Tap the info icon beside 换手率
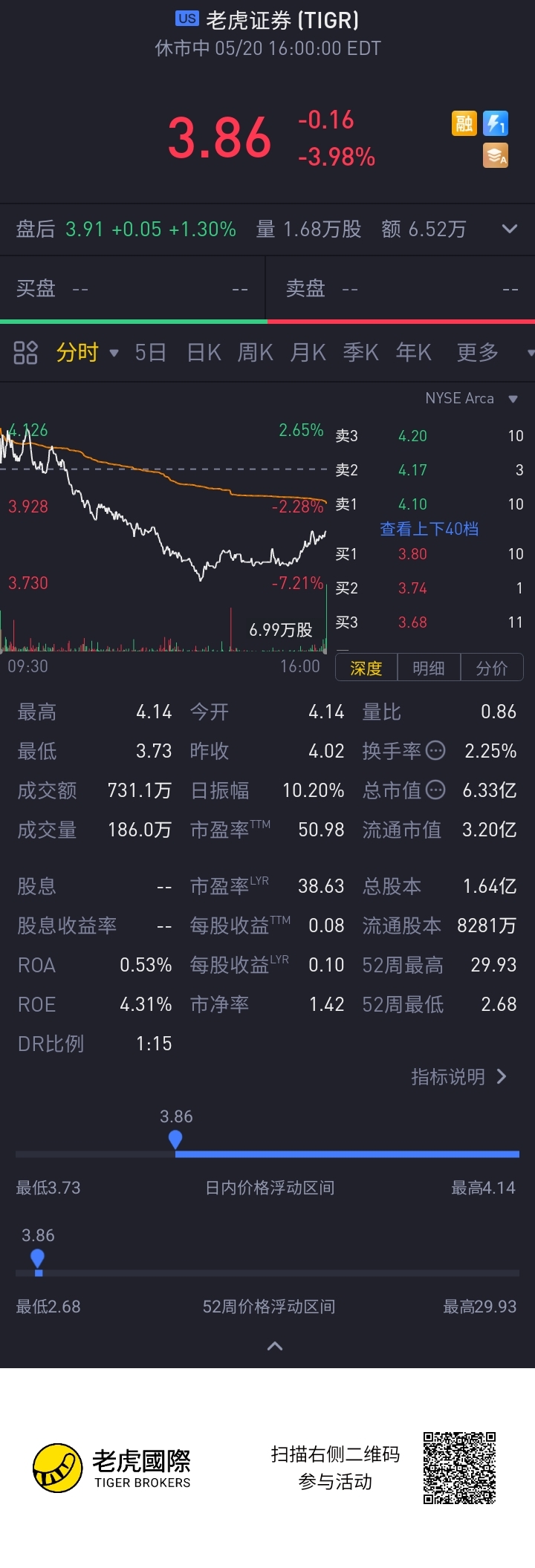 coord(435,751)
